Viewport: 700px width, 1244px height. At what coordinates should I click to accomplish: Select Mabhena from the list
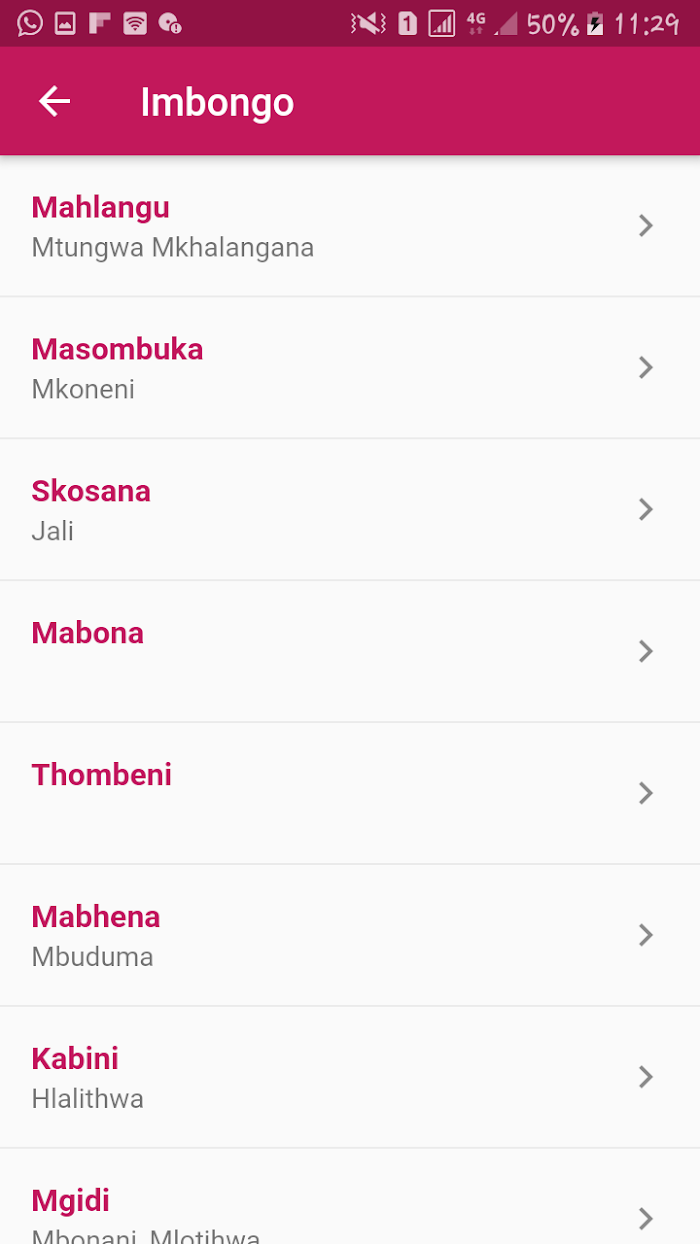tap(350, 936)
